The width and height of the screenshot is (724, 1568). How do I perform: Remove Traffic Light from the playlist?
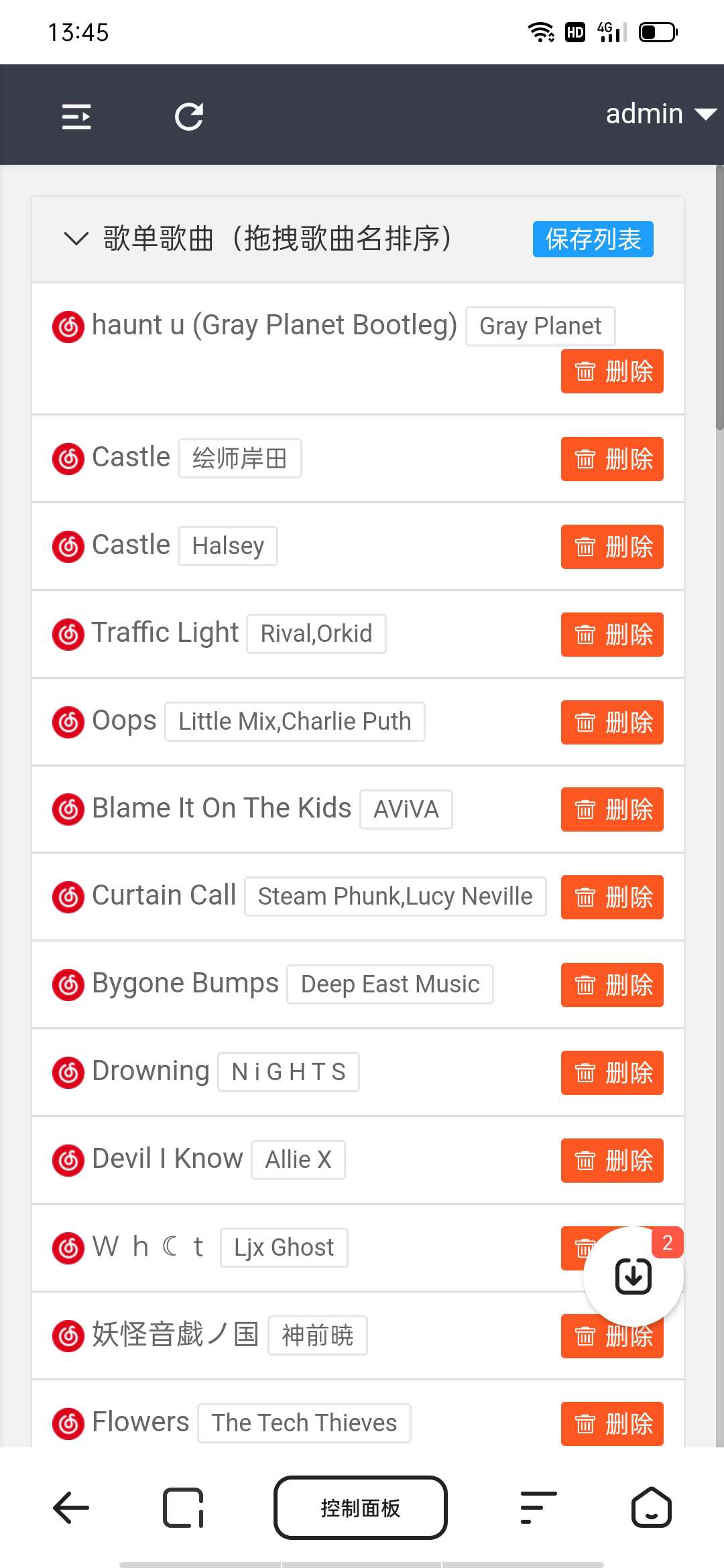click(612, 635)
